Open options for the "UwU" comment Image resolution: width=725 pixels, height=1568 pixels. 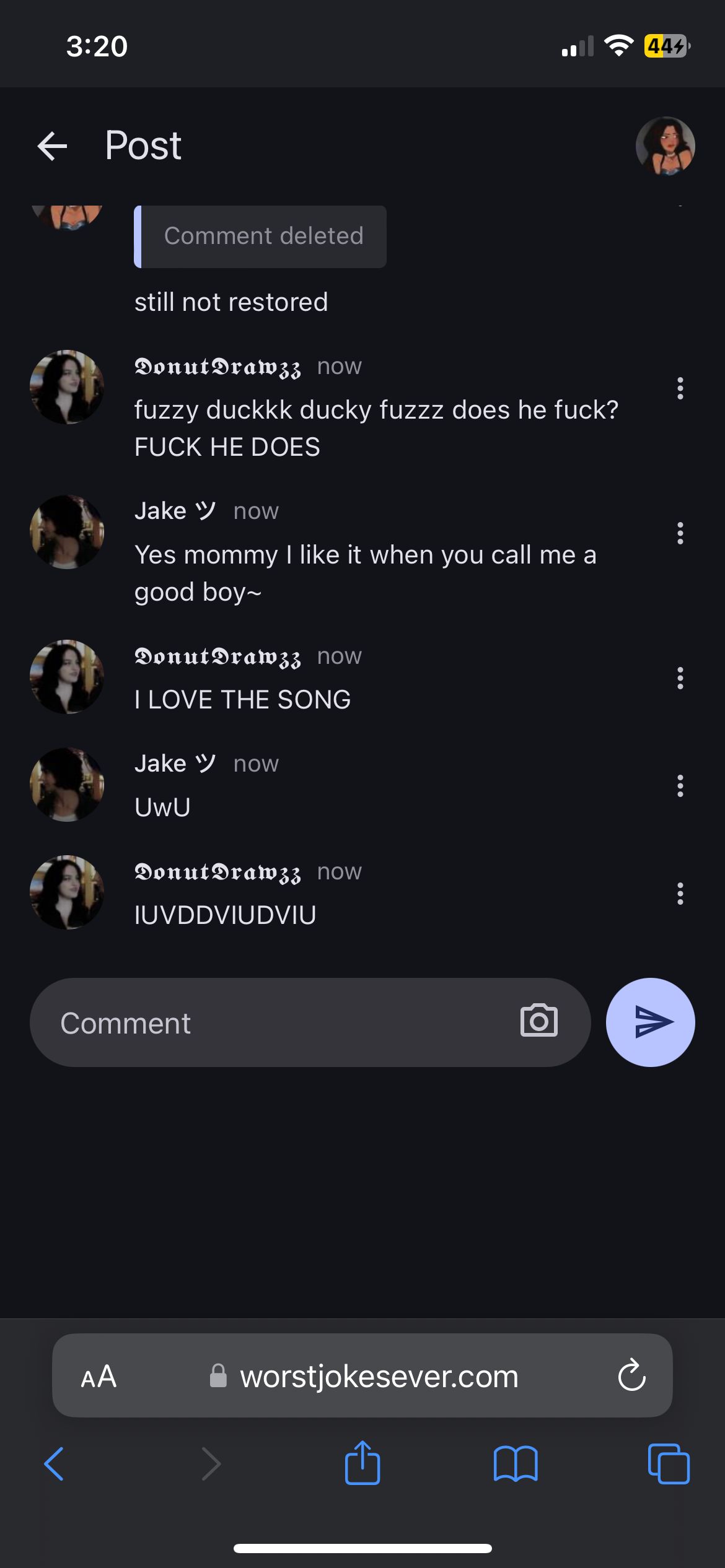click(680, 786)
